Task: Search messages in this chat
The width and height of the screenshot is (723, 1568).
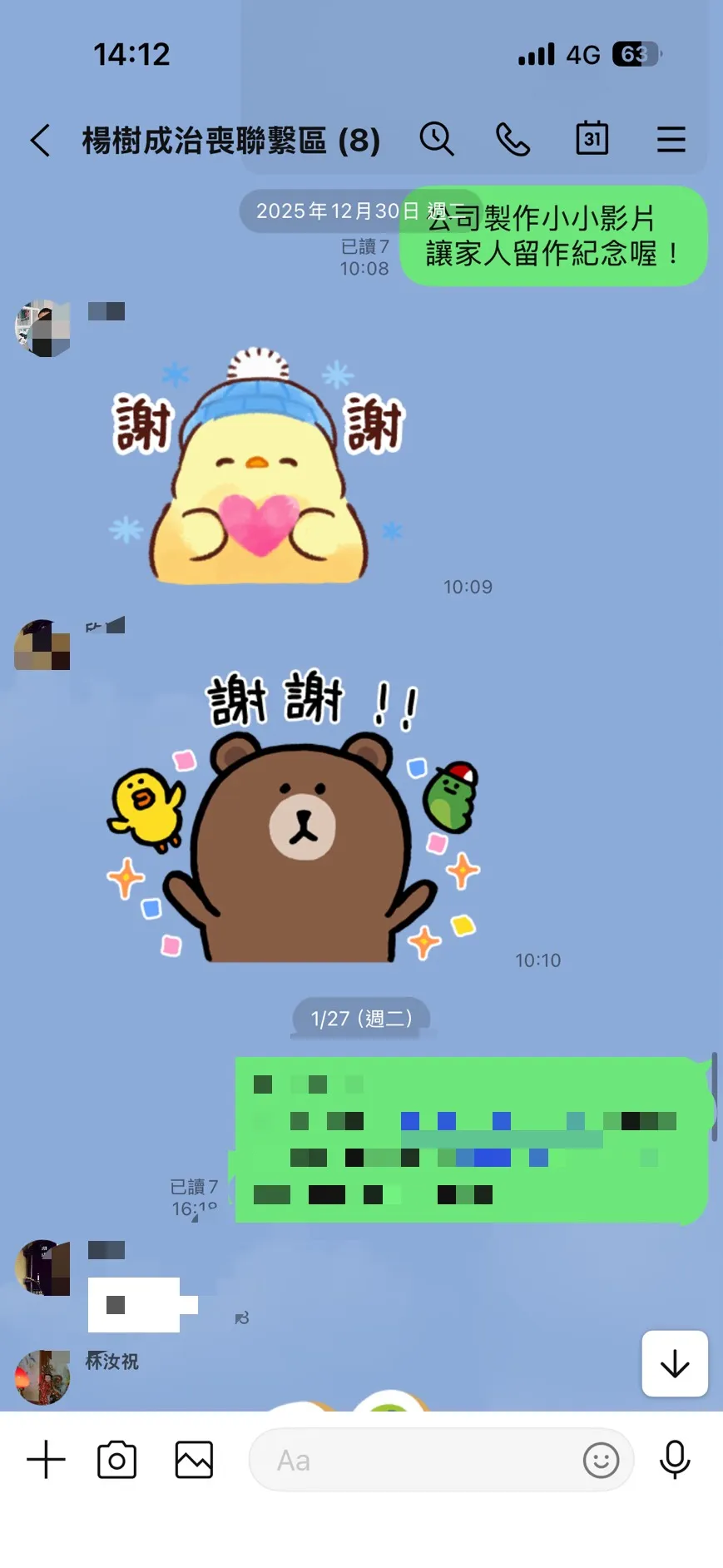Action: (x=436, y=139)
